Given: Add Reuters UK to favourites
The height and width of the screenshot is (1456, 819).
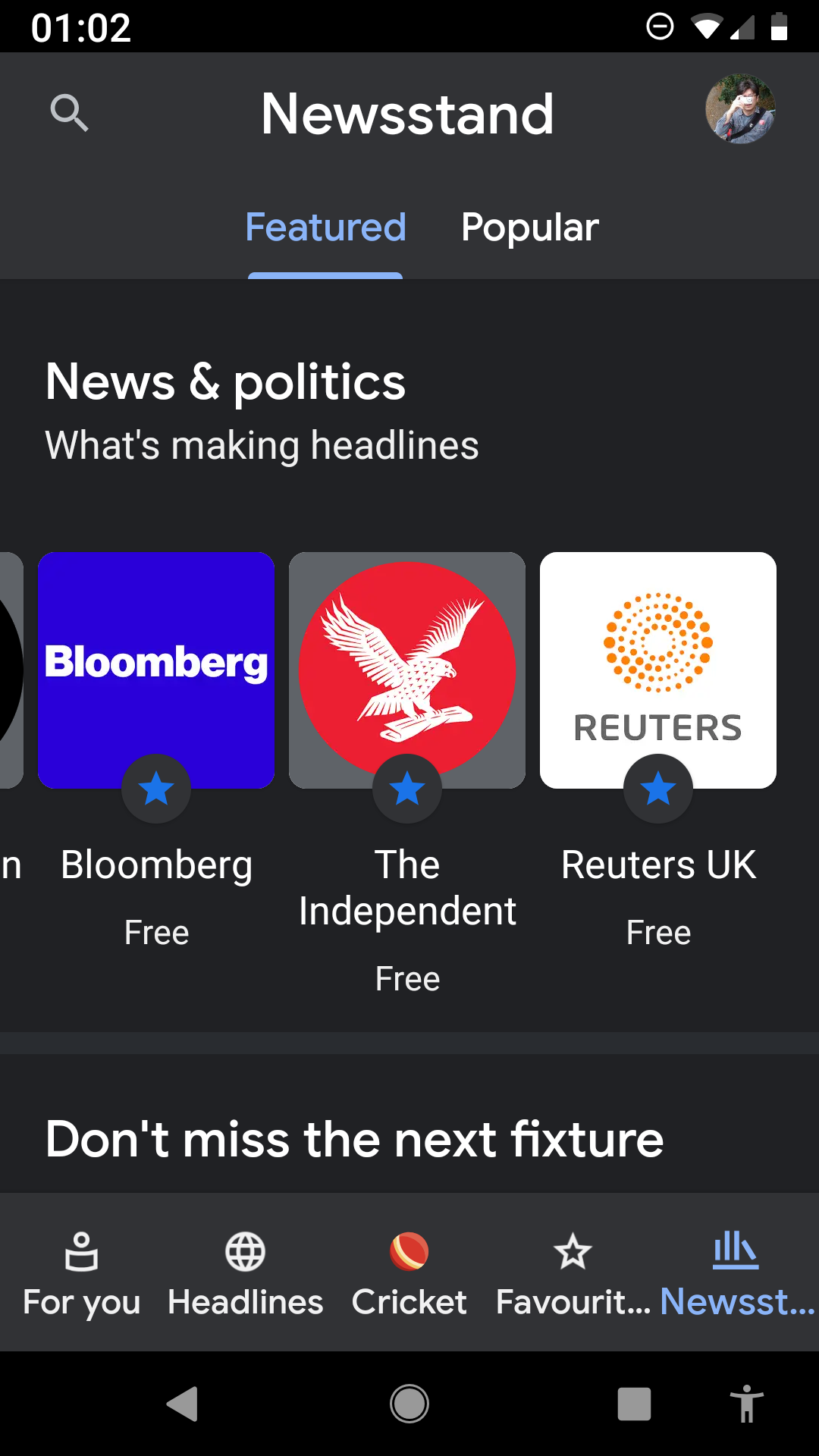Looking at the screenshot, I should (658, 789).
